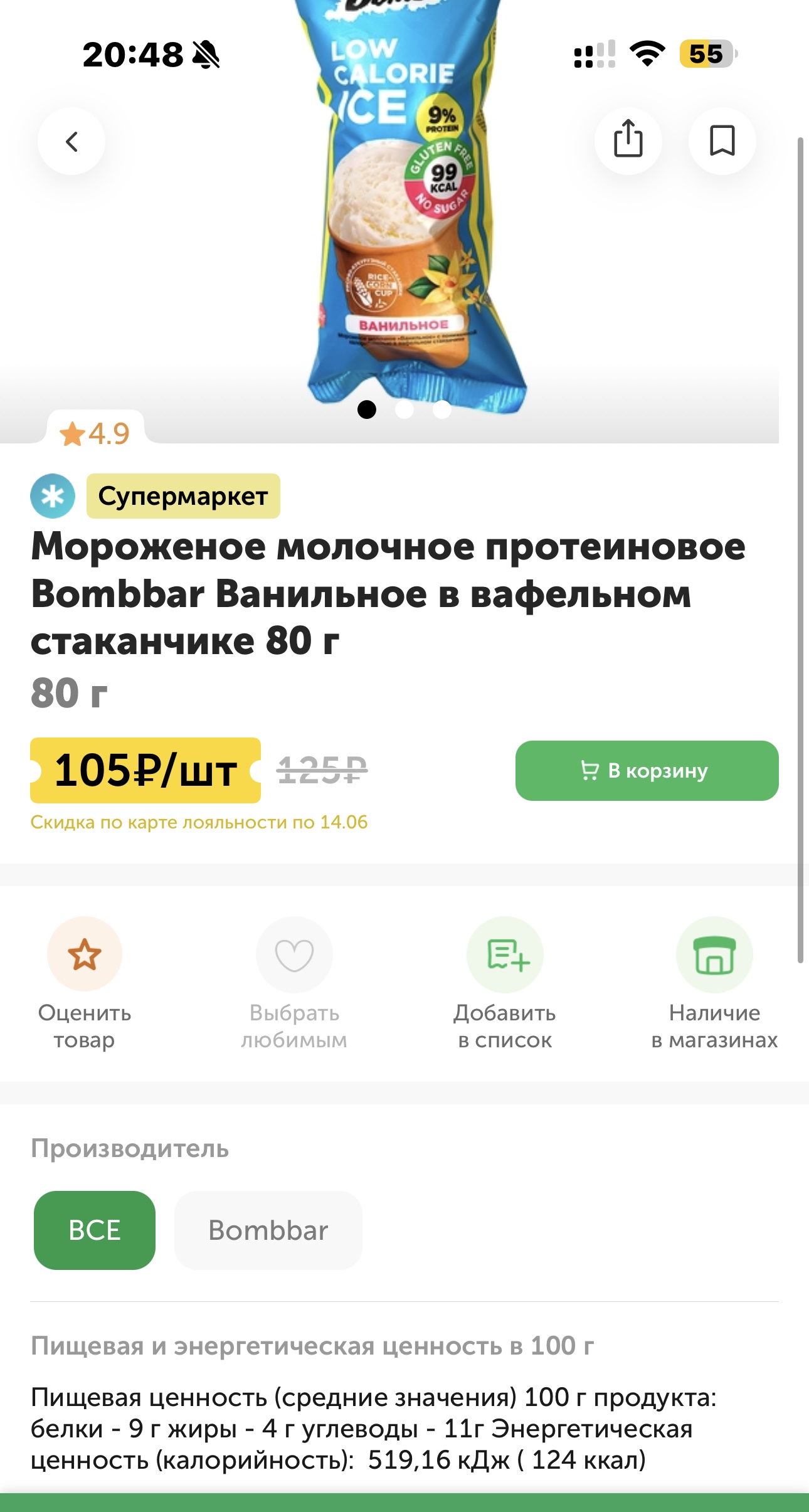Check Наличие в магазинах availability
The height and width of the screenshot is (1512, 809).
click(714, 983)
